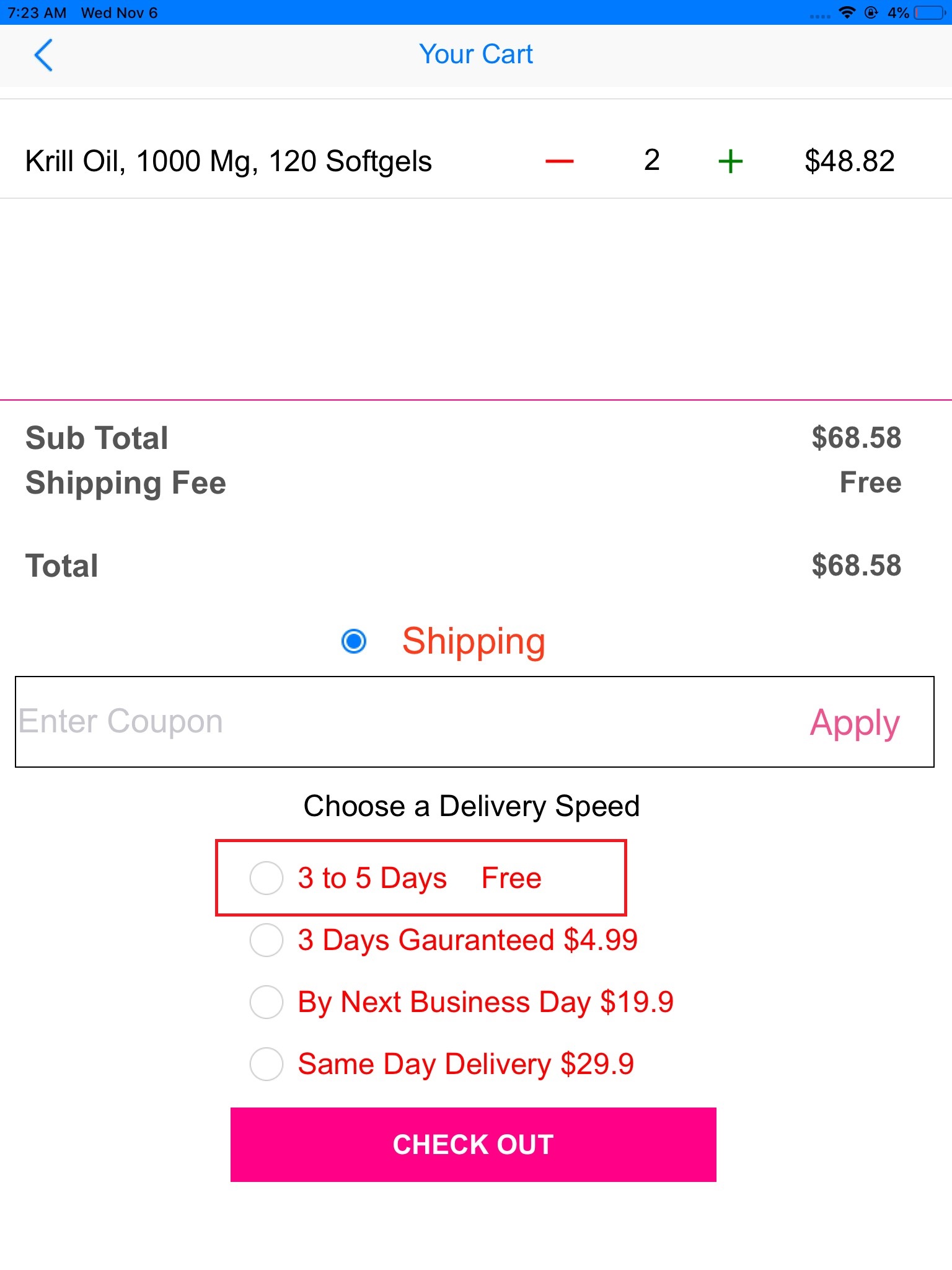The width and height of the screenshot is (952, 1270).
Task: Go back from Your Cart
Action: click(x=43, y=55)
